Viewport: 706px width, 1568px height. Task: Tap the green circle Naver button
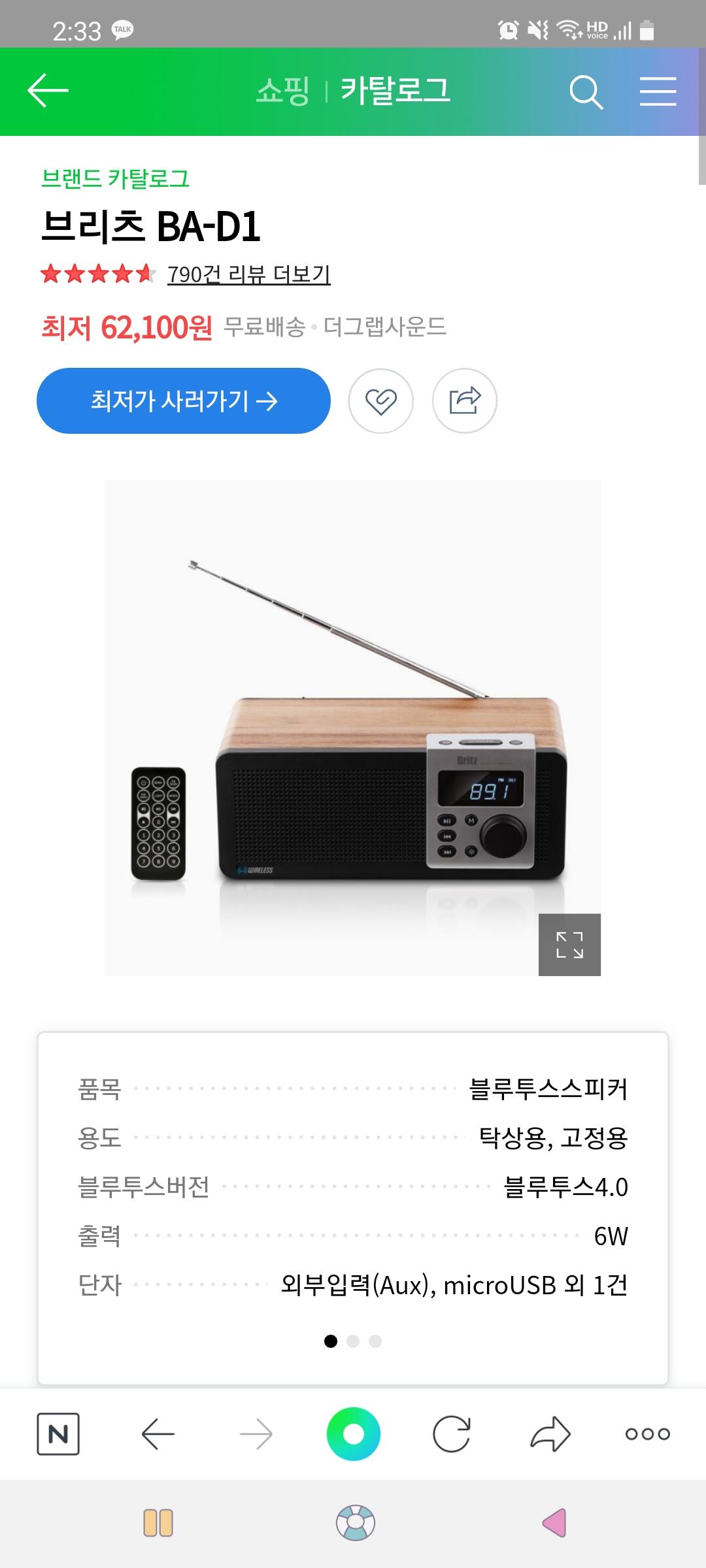tap(353, 1434)
